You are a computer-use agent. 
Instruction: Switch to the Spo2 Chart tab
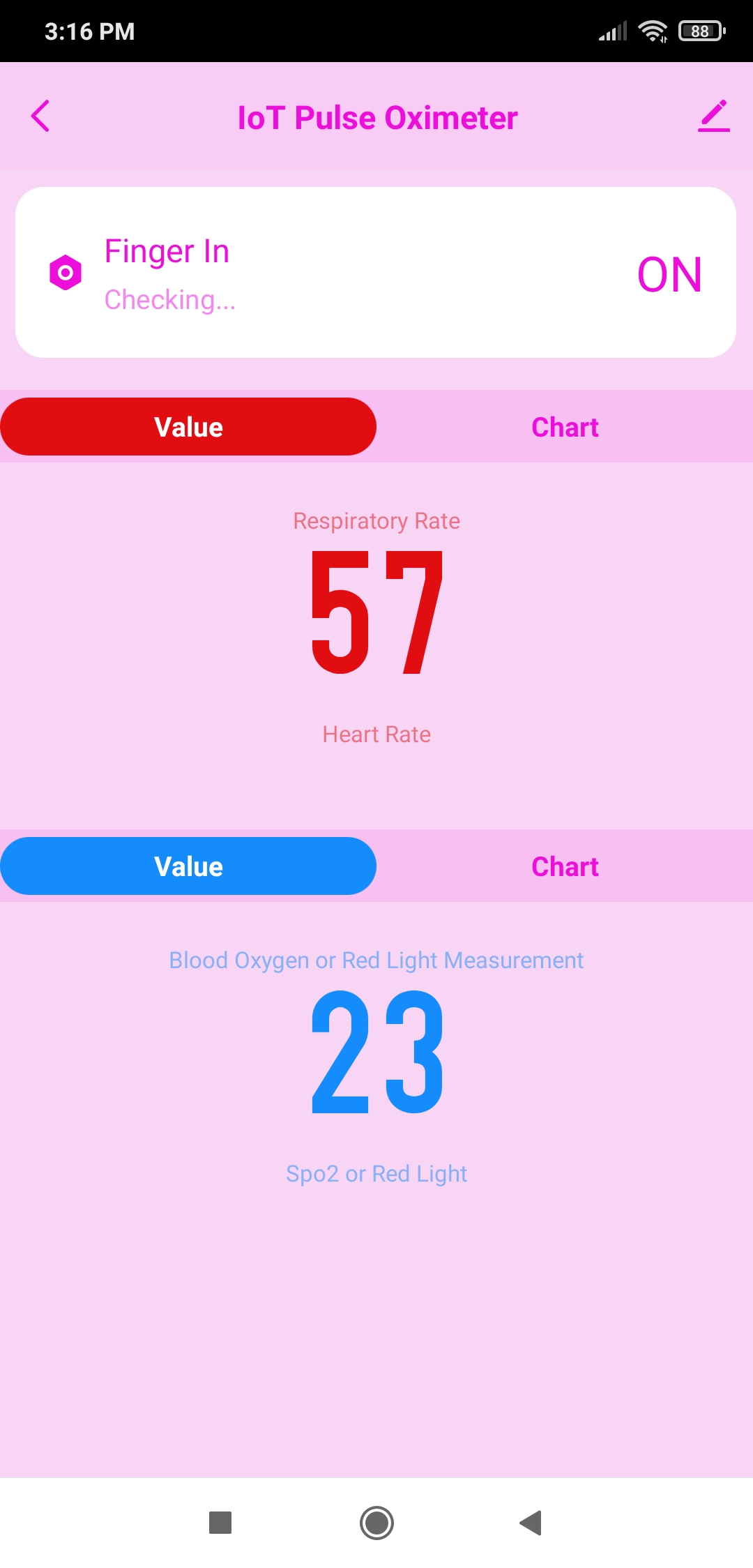[565, 866]
